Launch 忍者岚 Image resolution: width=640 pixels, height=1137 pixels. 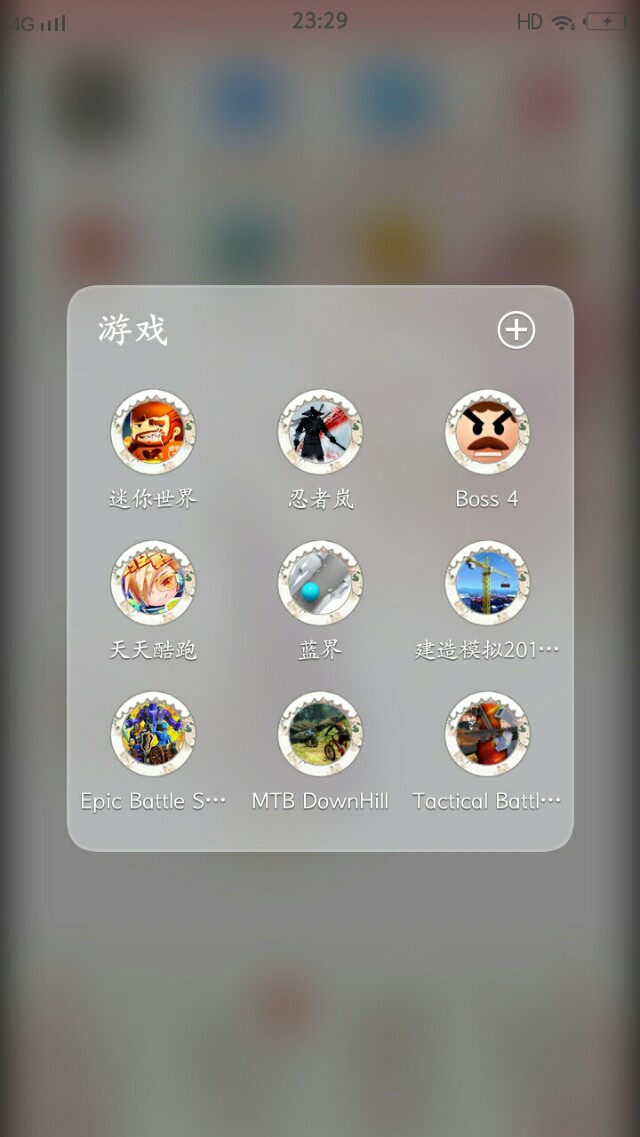click(320, 432)
